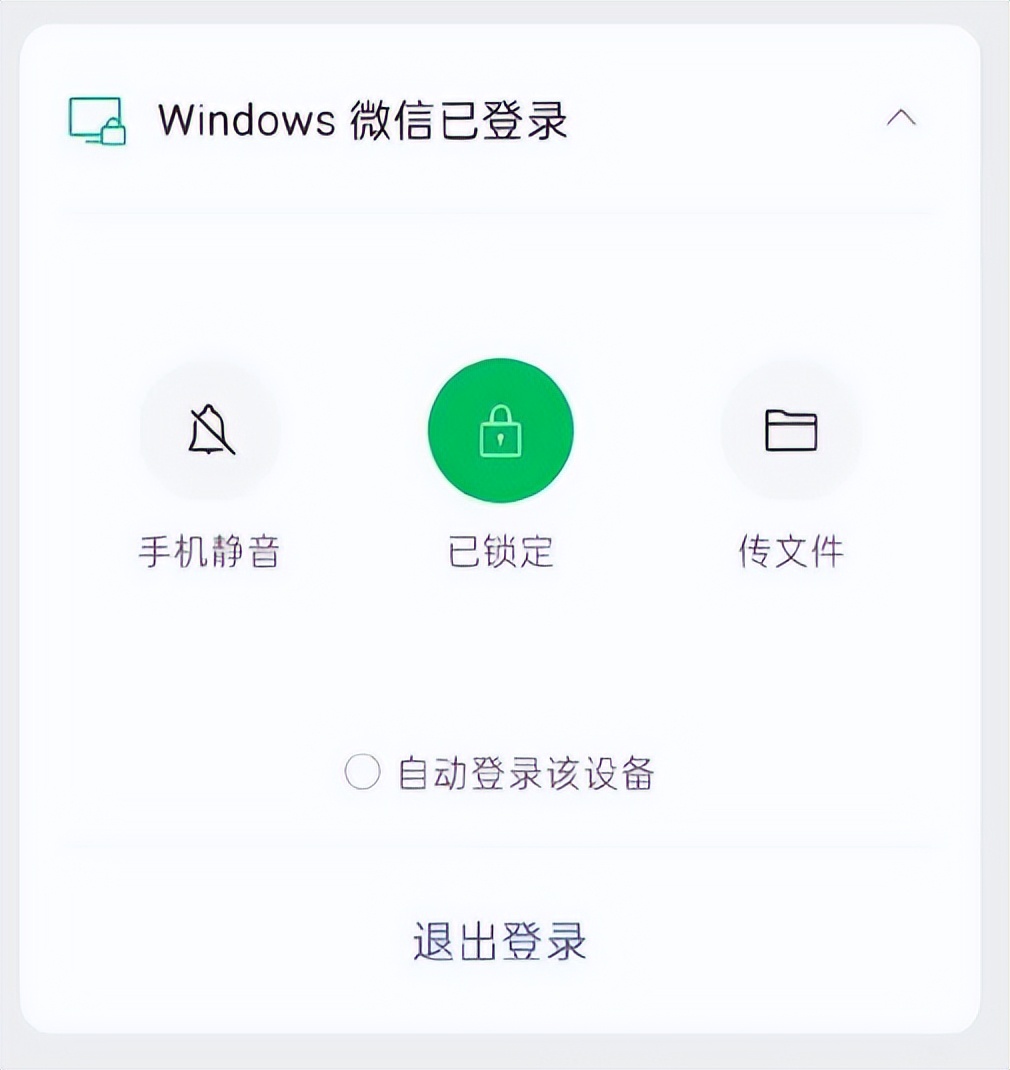Click the monitor icon beside the title
This screenshot has width=1010, height=1070.
[96, 118]
